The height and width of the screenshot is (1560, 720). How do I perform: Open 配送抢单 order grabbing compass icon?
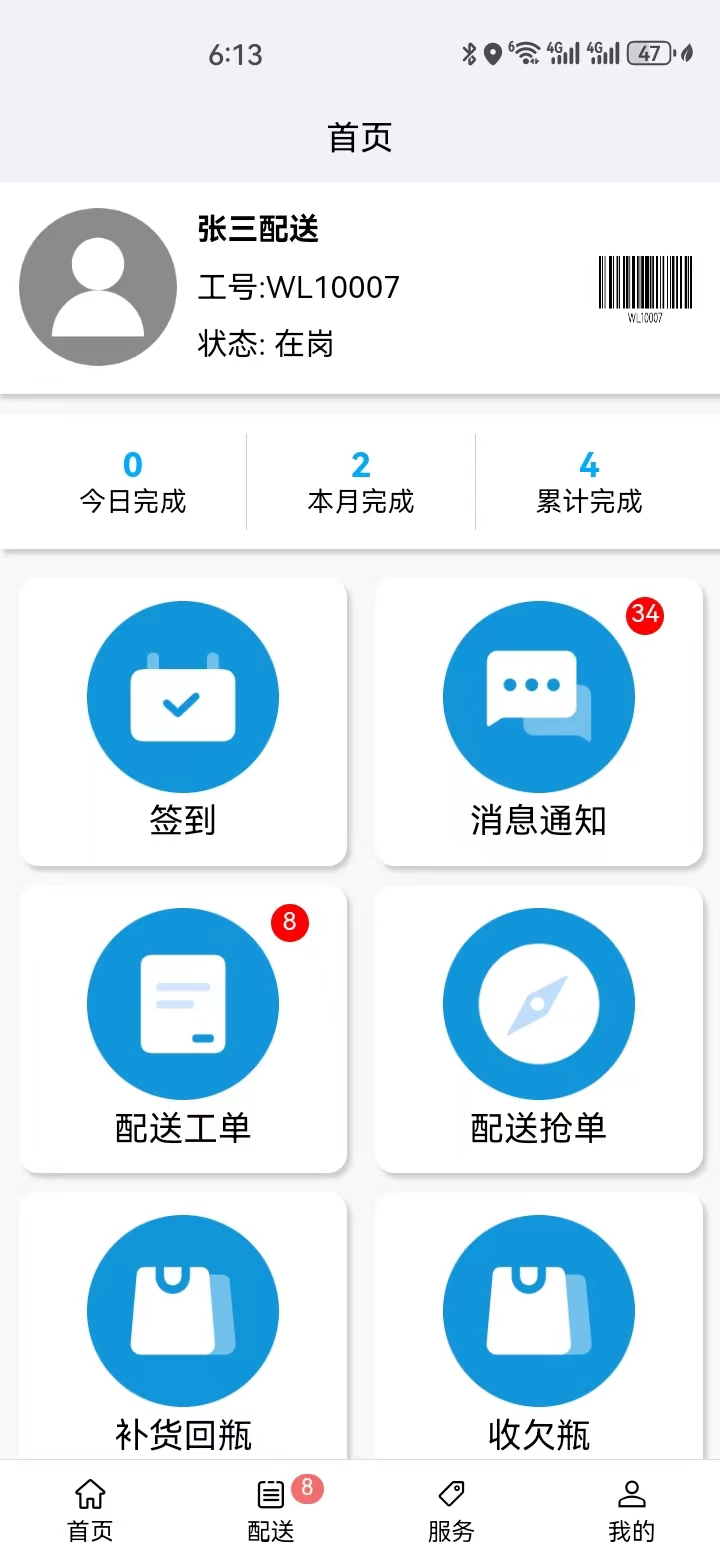click(538, 1003)
